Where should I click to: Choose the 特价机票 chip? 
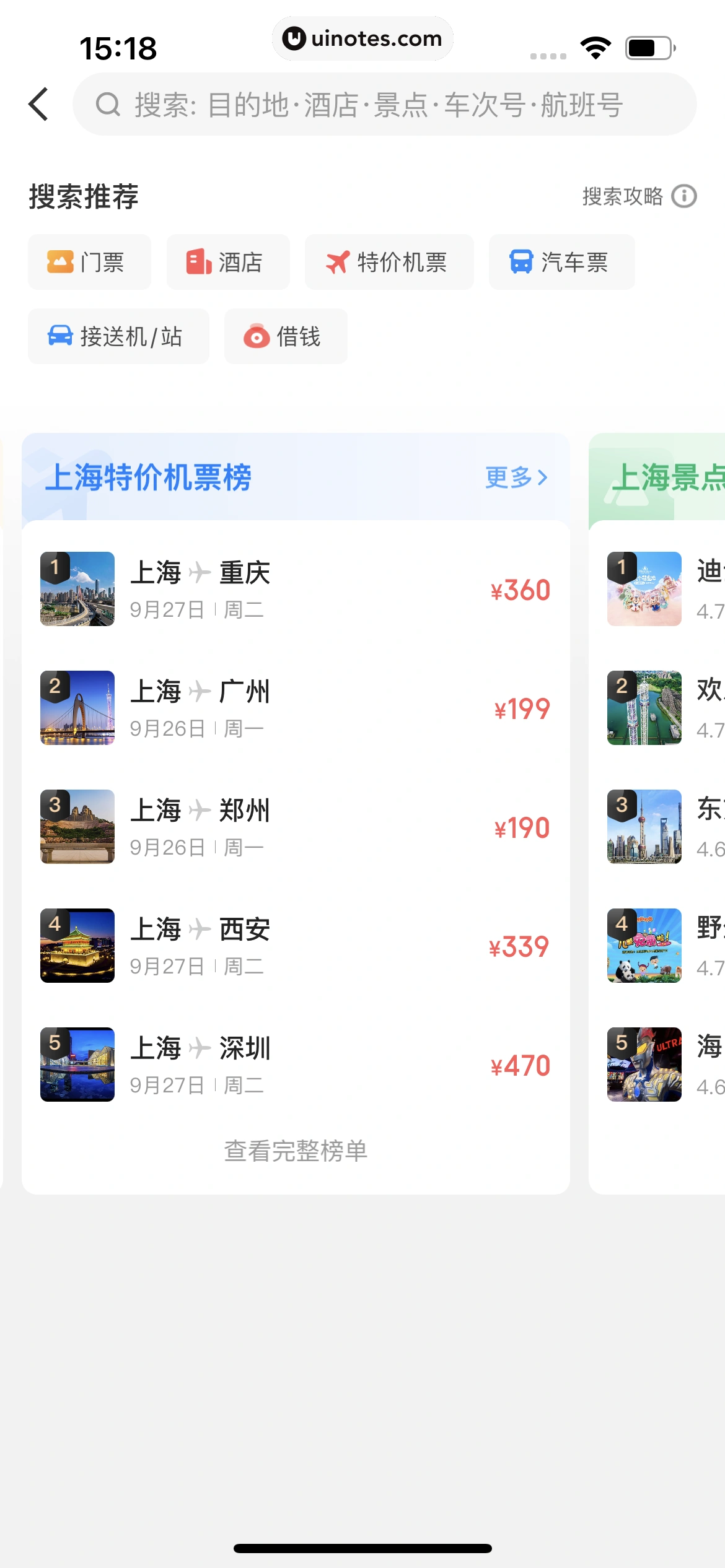click(389, 262)
